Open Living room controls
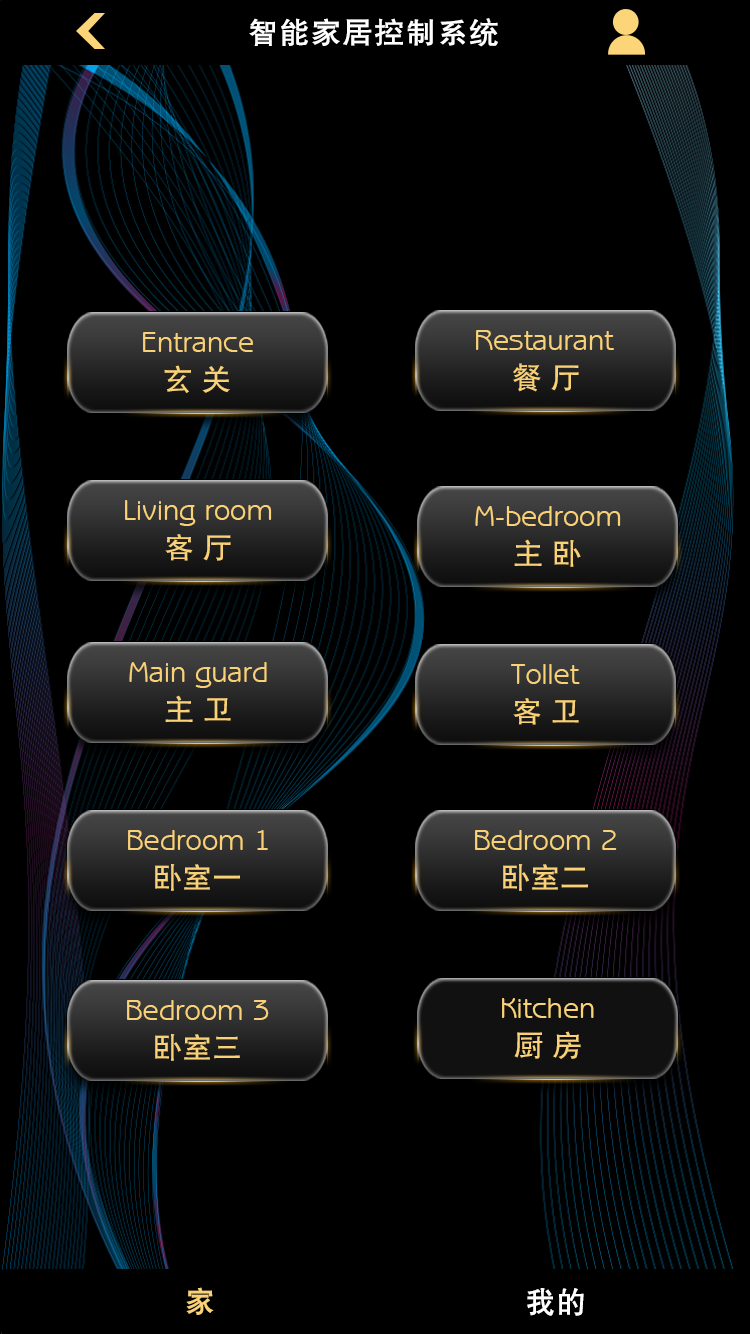Image resolution: width=750 pixels, height=1334 pixels. [x=197, y=530]
